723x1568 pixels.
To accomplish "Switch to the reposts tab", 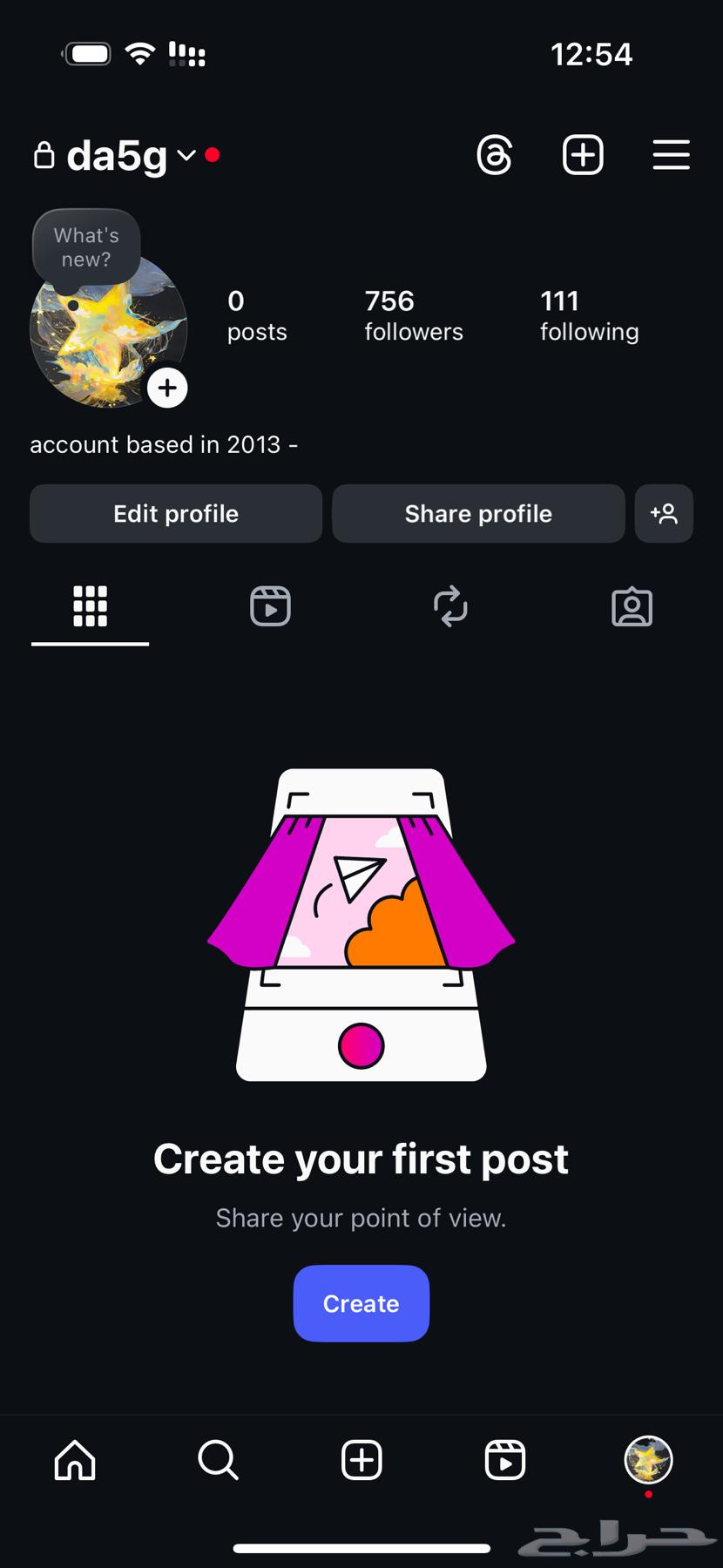I will click(450, 606).
